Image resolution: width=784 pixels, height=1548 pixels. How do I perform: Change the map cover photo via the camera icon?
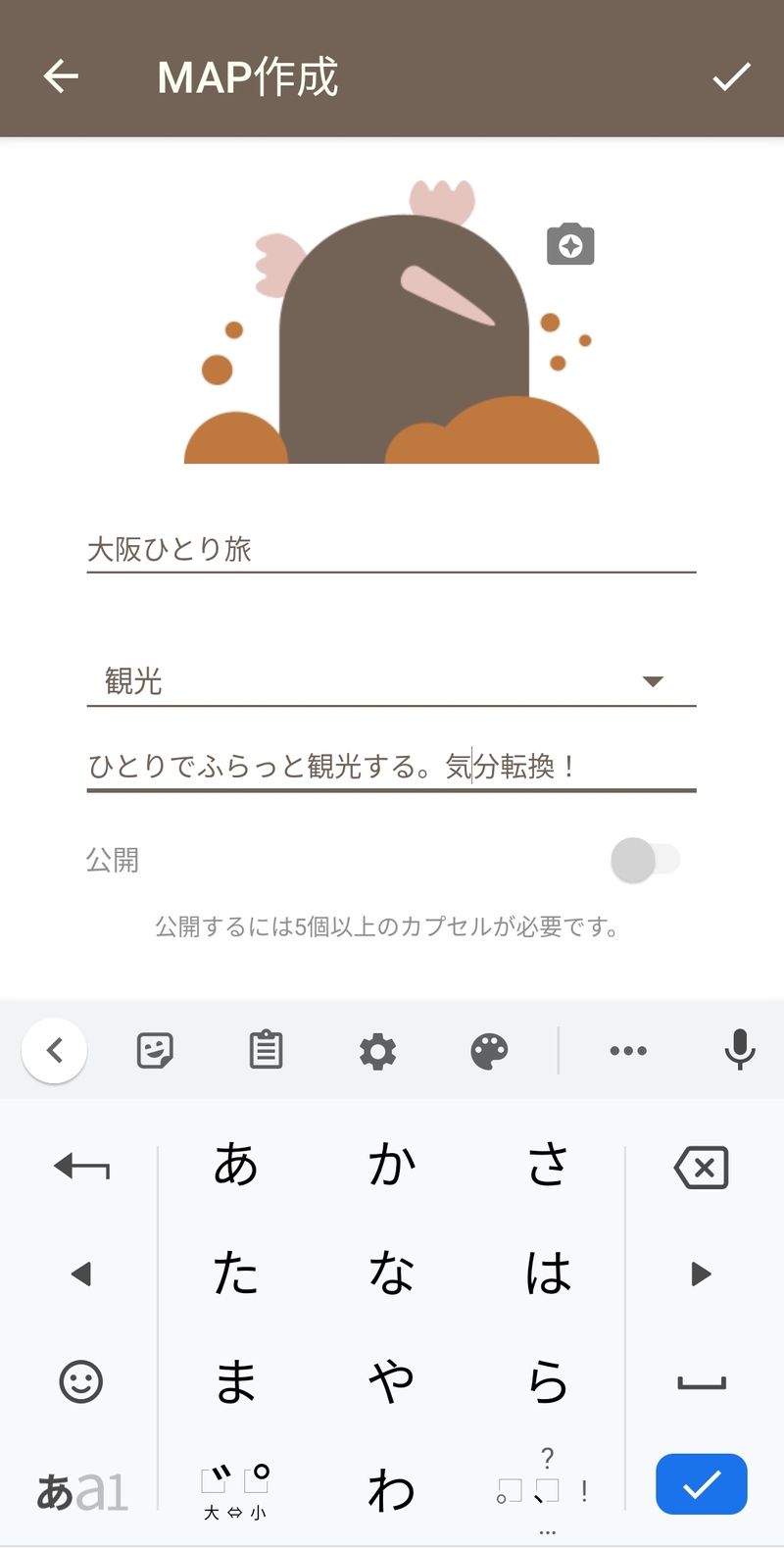coord(570,245)
